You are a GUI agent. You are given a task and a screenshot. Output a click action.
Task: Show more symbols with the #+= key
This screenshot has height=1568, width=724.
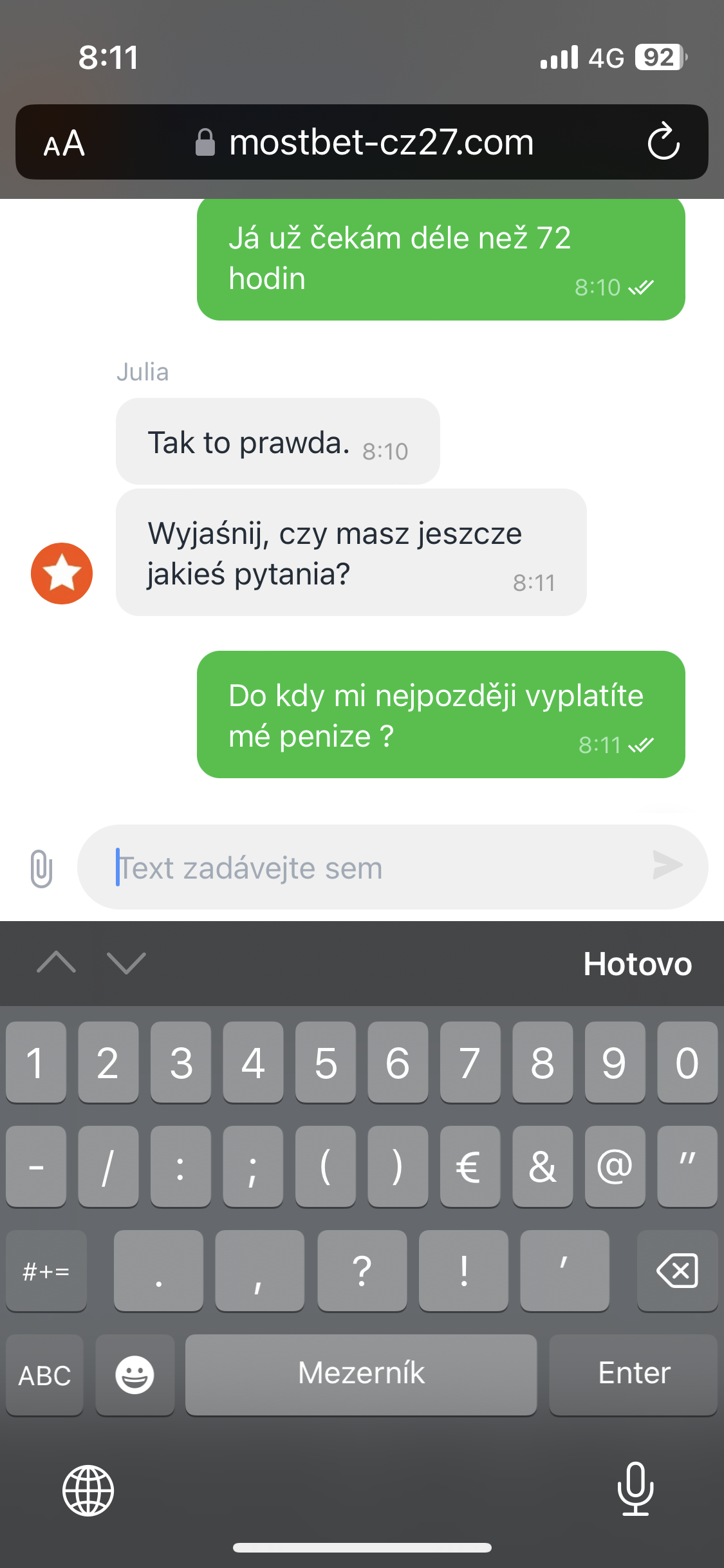click(46, 1271)
